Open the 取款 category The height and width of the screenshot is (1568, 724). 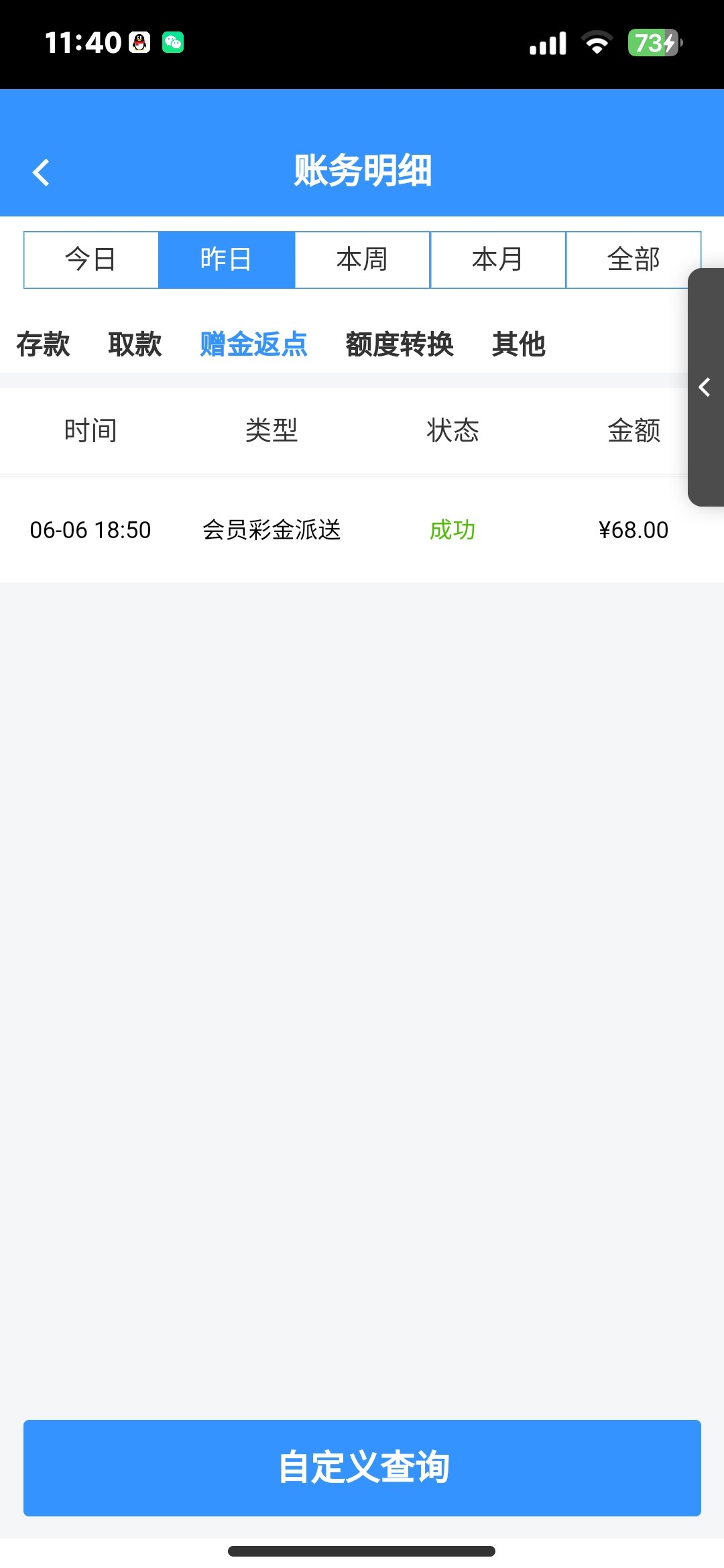click(135, 344)
